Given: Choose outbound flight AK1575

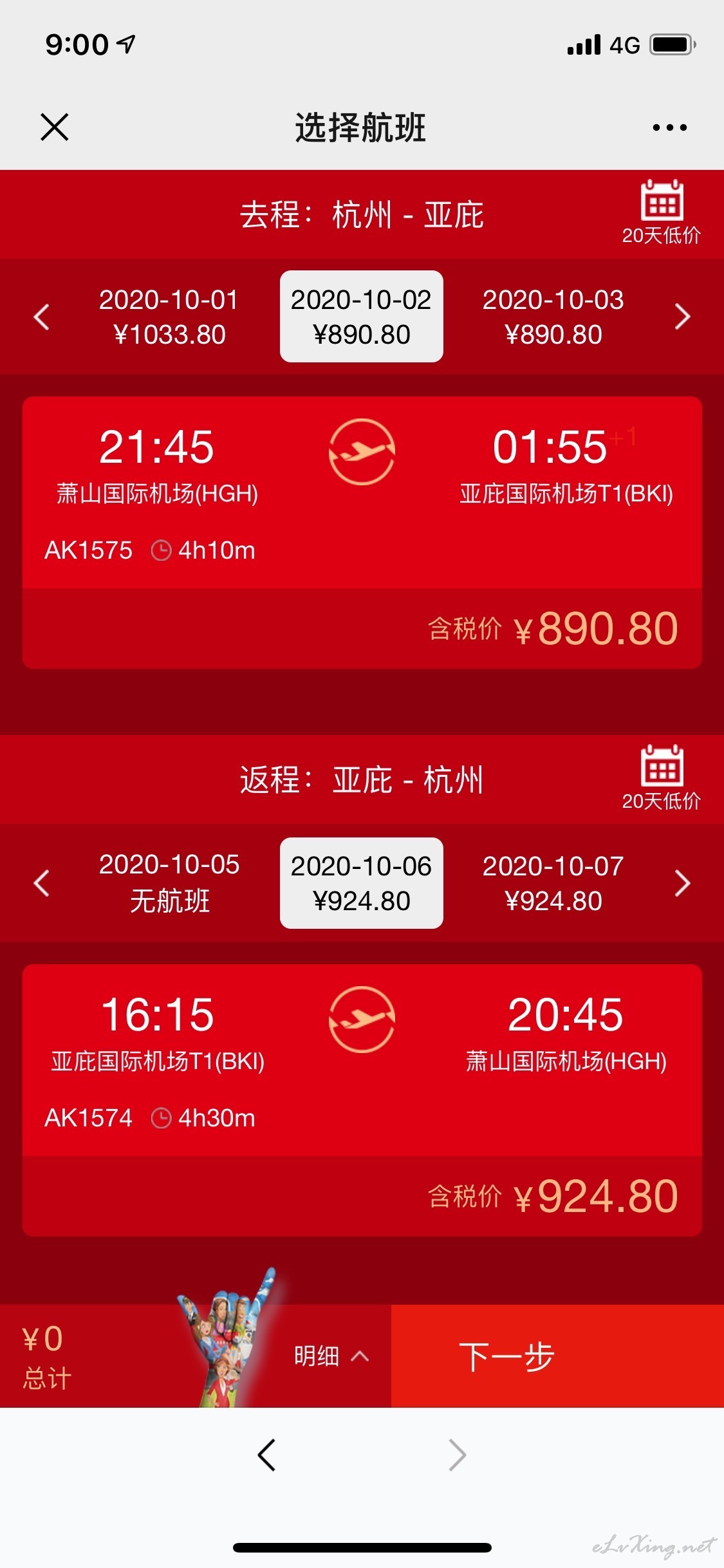Looking at the screenshot, I should (362, 532).
